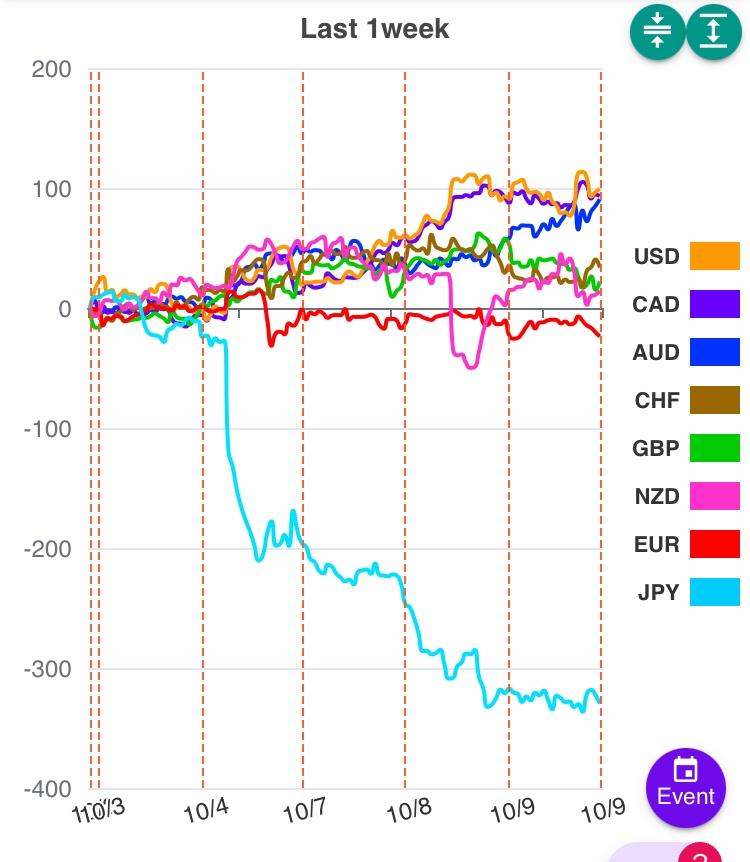
Task: Tap the vertical compress chart icon
Action: (x=657, y=30)
